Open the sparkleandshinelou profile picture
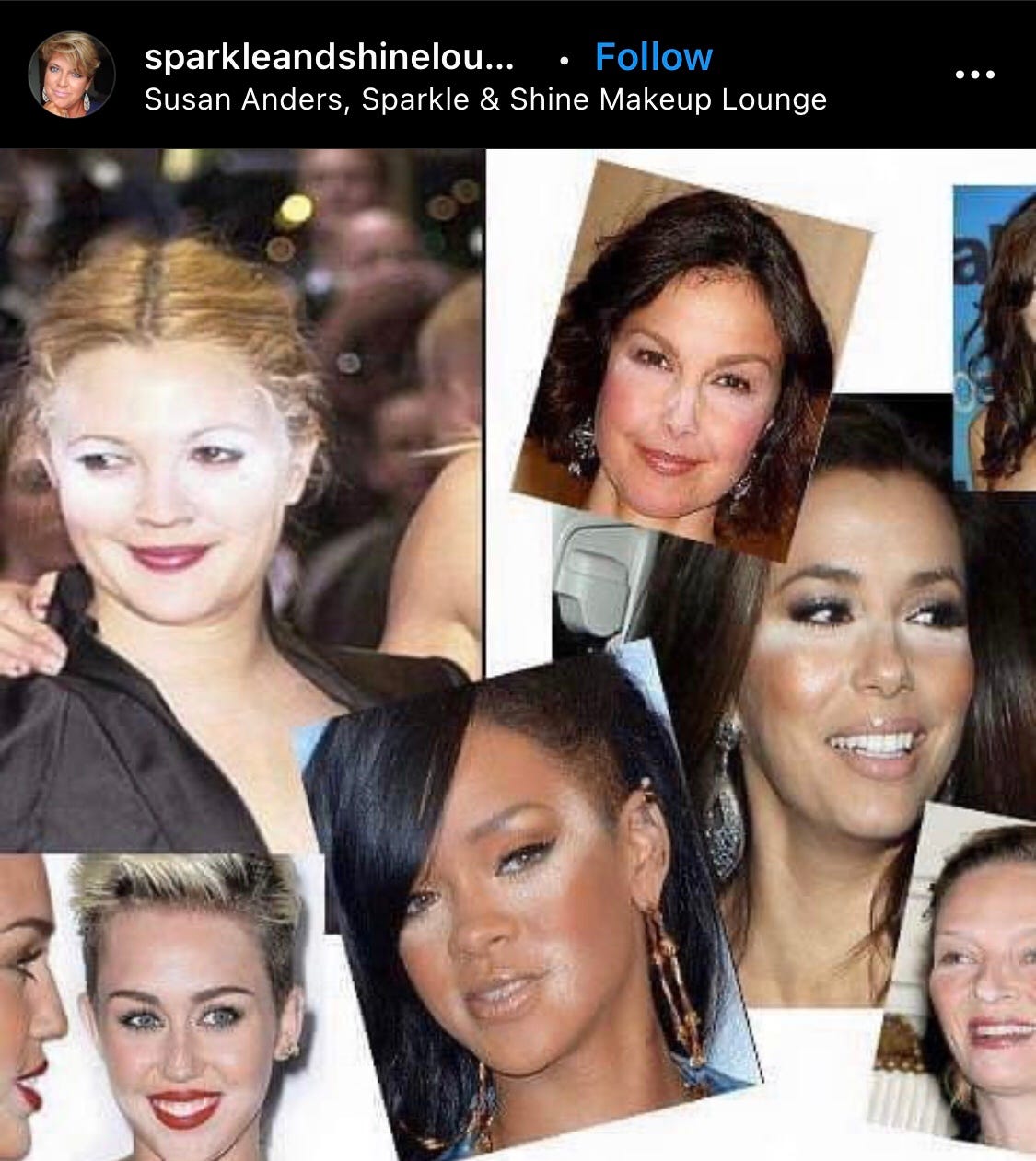1036x1161 pixels. coord(71,75)
